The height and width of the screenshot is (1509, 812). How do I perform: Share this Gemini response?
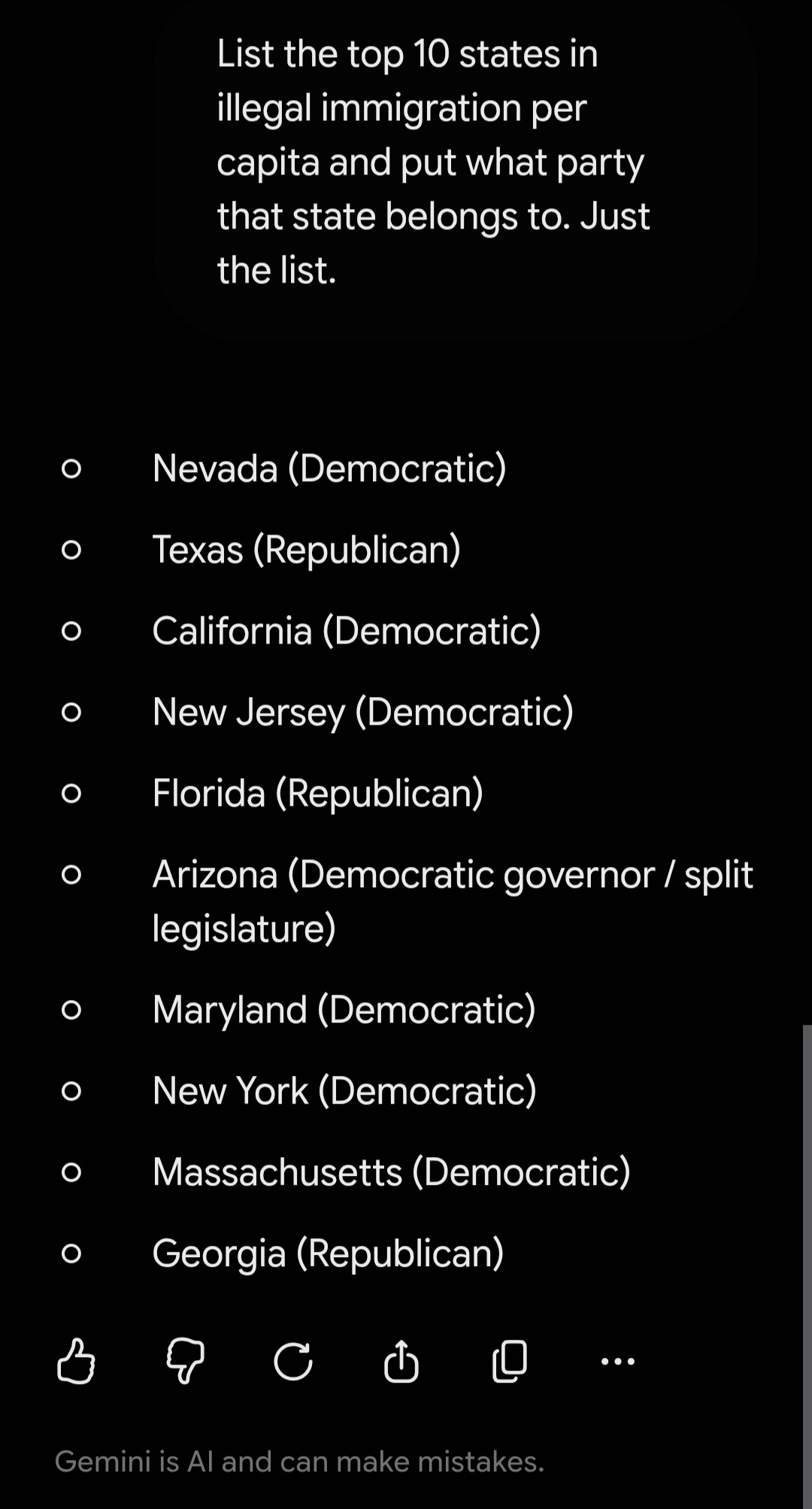401,1361
